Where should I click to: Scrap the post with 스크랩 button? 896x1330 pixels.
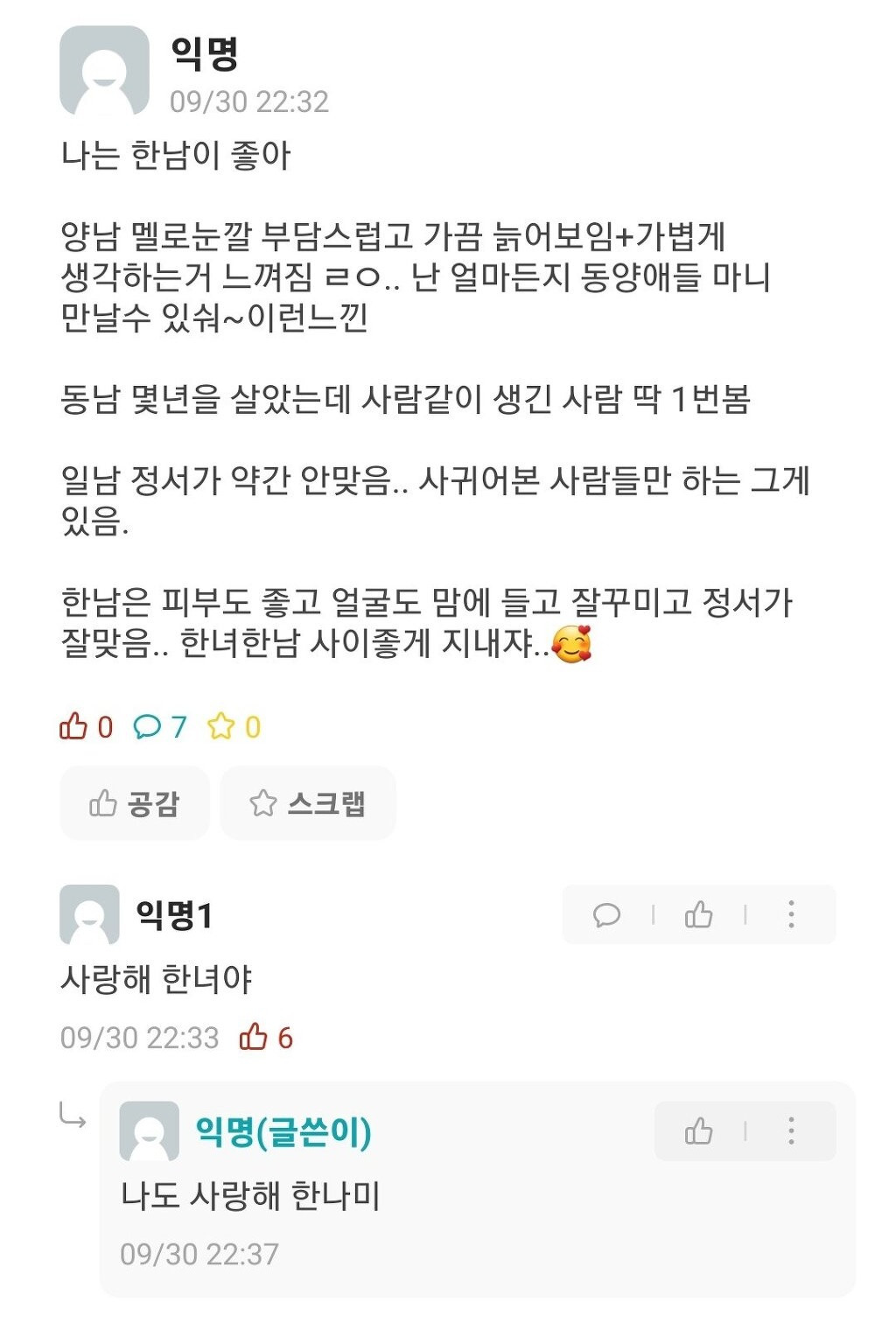tap(308, 803)
